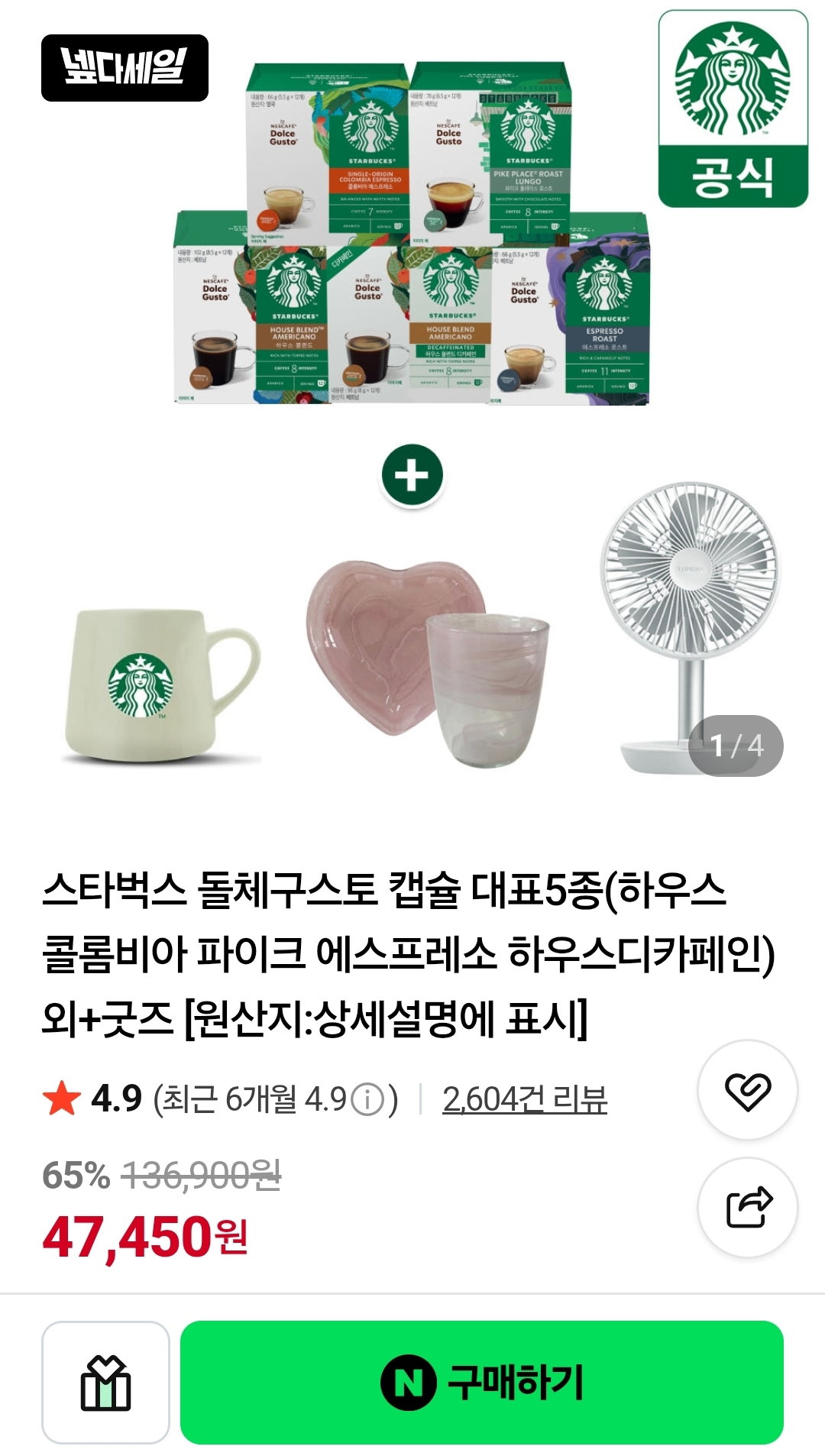The image size is (825, 1456).
Task: Show rating info via the ⓘ icon
Action: tap(368, 1100)
